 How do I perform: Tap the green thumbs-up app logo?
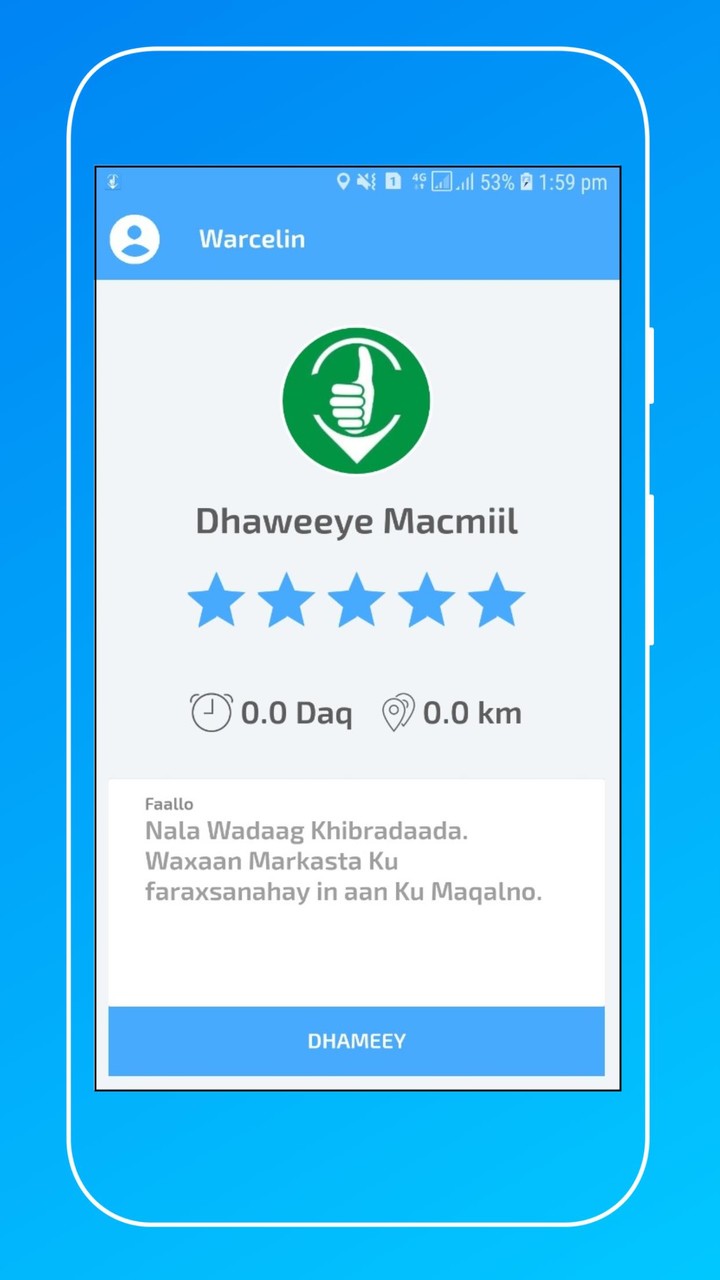(356, 399)
